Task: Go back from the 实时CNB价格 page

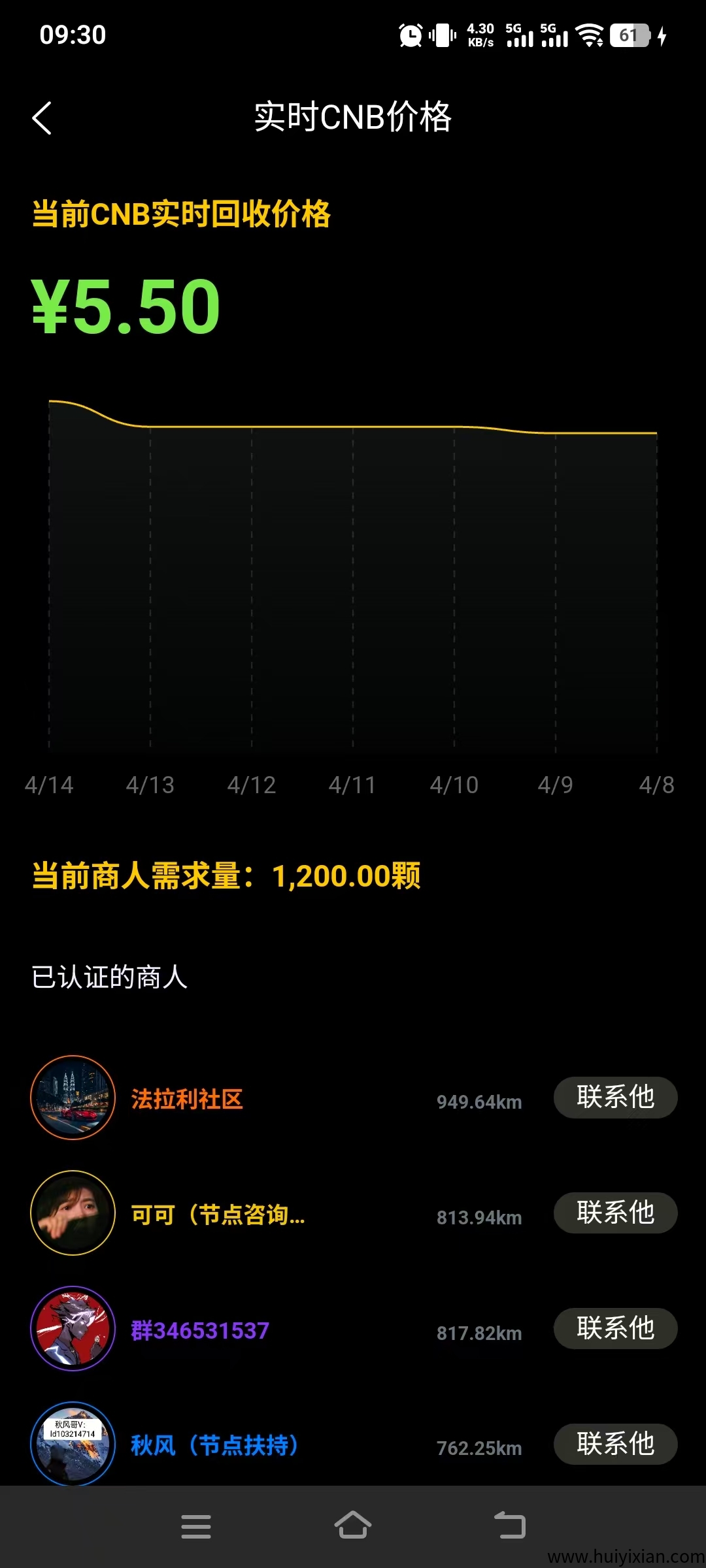Action: 42,118
